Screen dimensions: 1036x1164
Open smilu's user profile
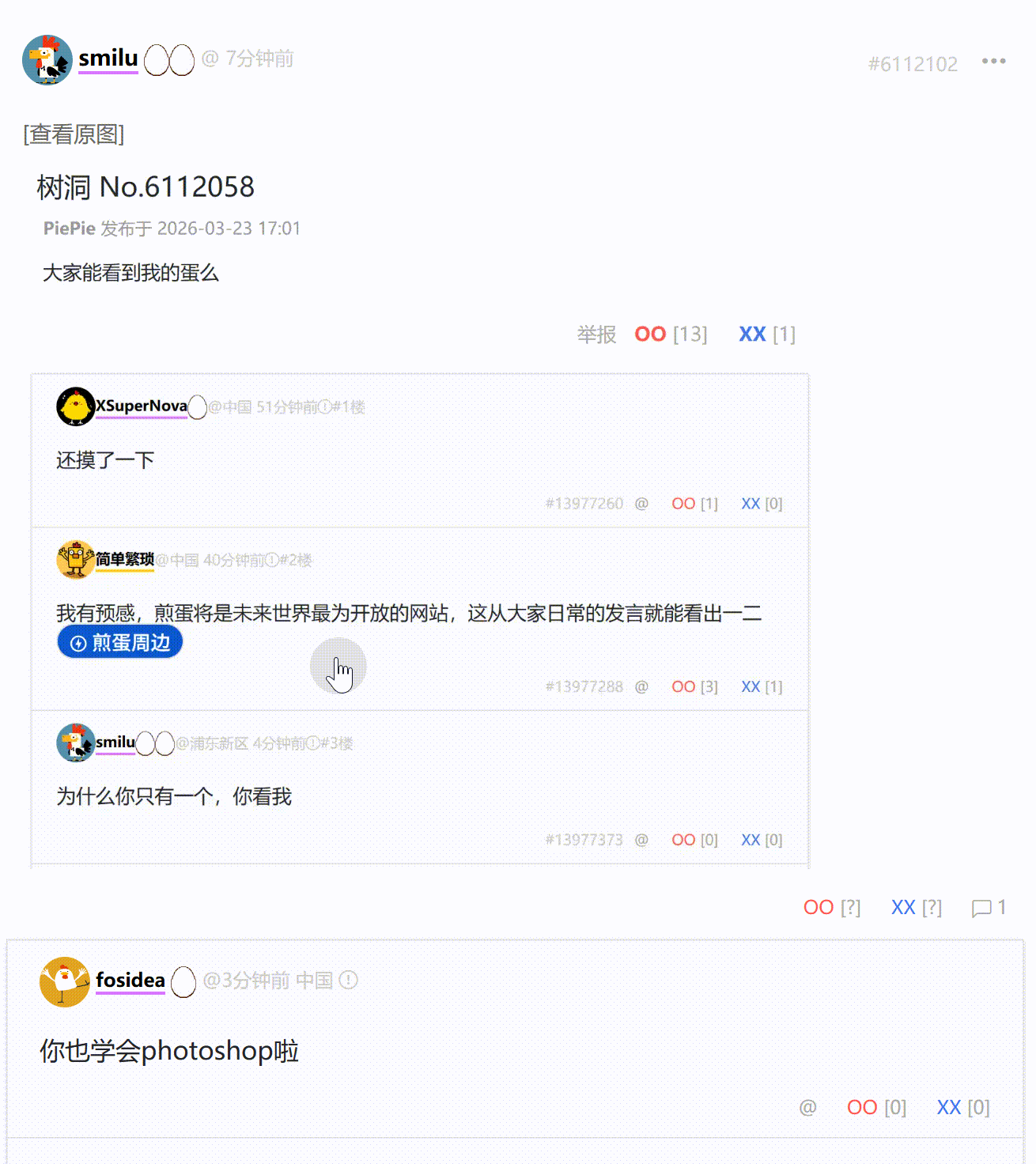pyautogui.click(x=108, y=59)
